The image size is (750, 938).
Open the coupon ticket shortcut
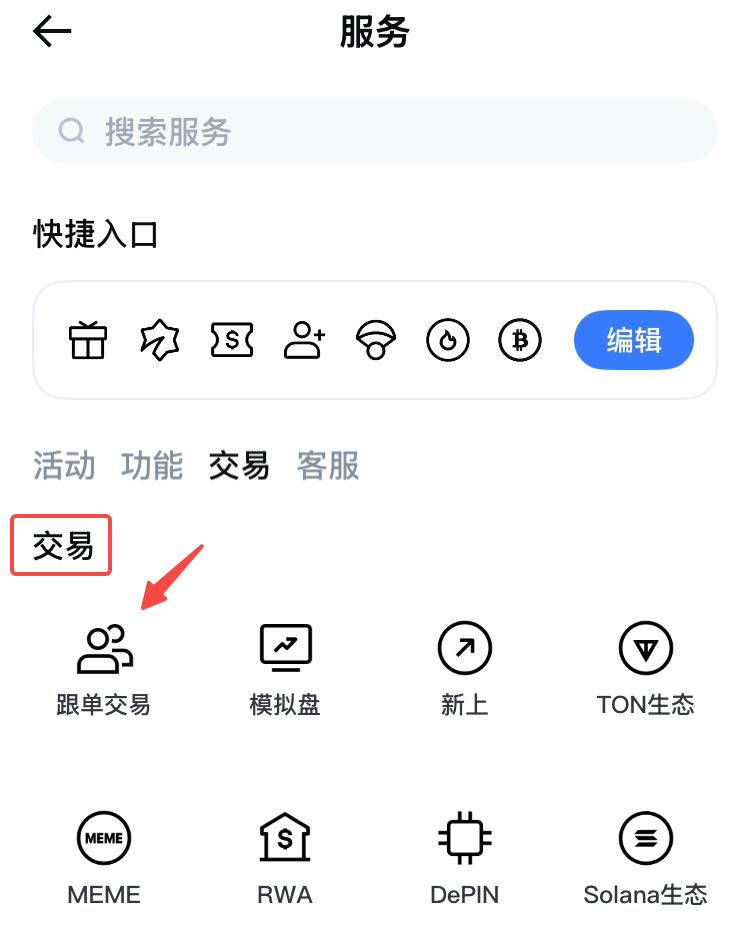[x=232, y=340]
